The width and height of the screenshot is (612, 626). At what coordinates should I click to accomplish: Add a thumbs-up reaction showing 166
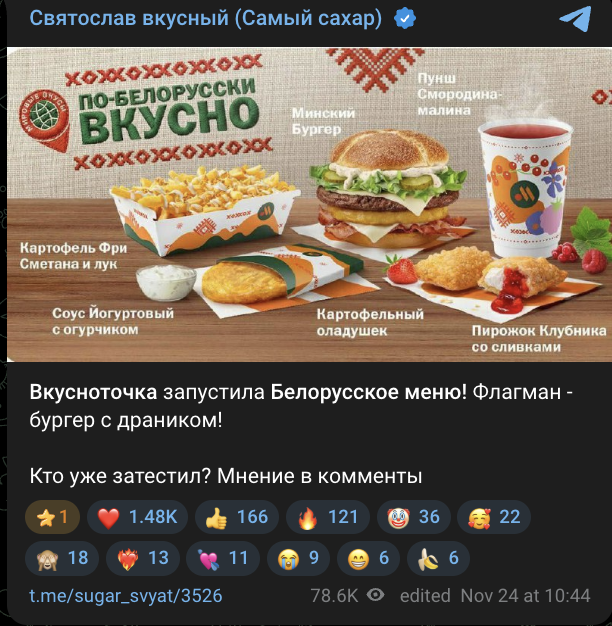238,517
